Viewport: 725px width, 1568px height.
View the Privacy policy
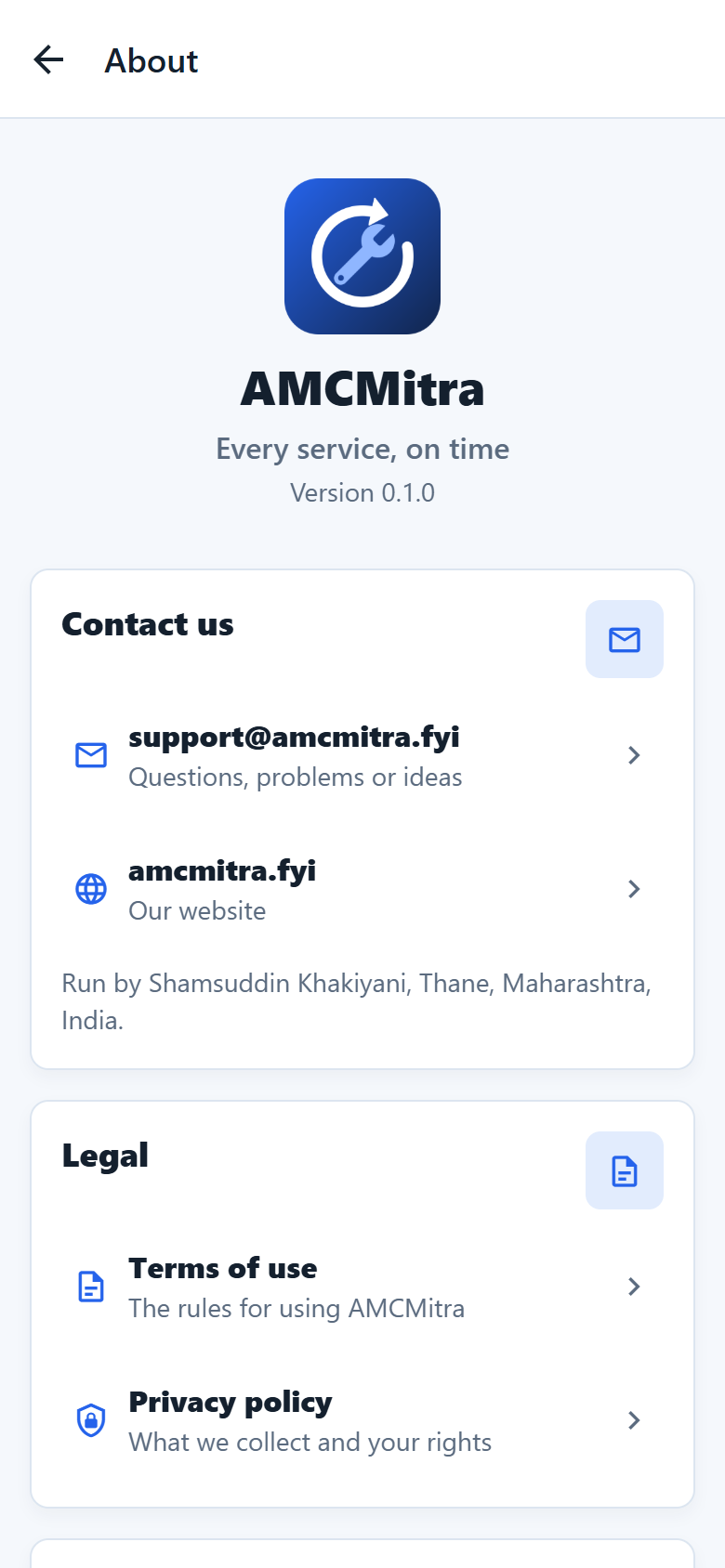click(x=362, y=1421)
